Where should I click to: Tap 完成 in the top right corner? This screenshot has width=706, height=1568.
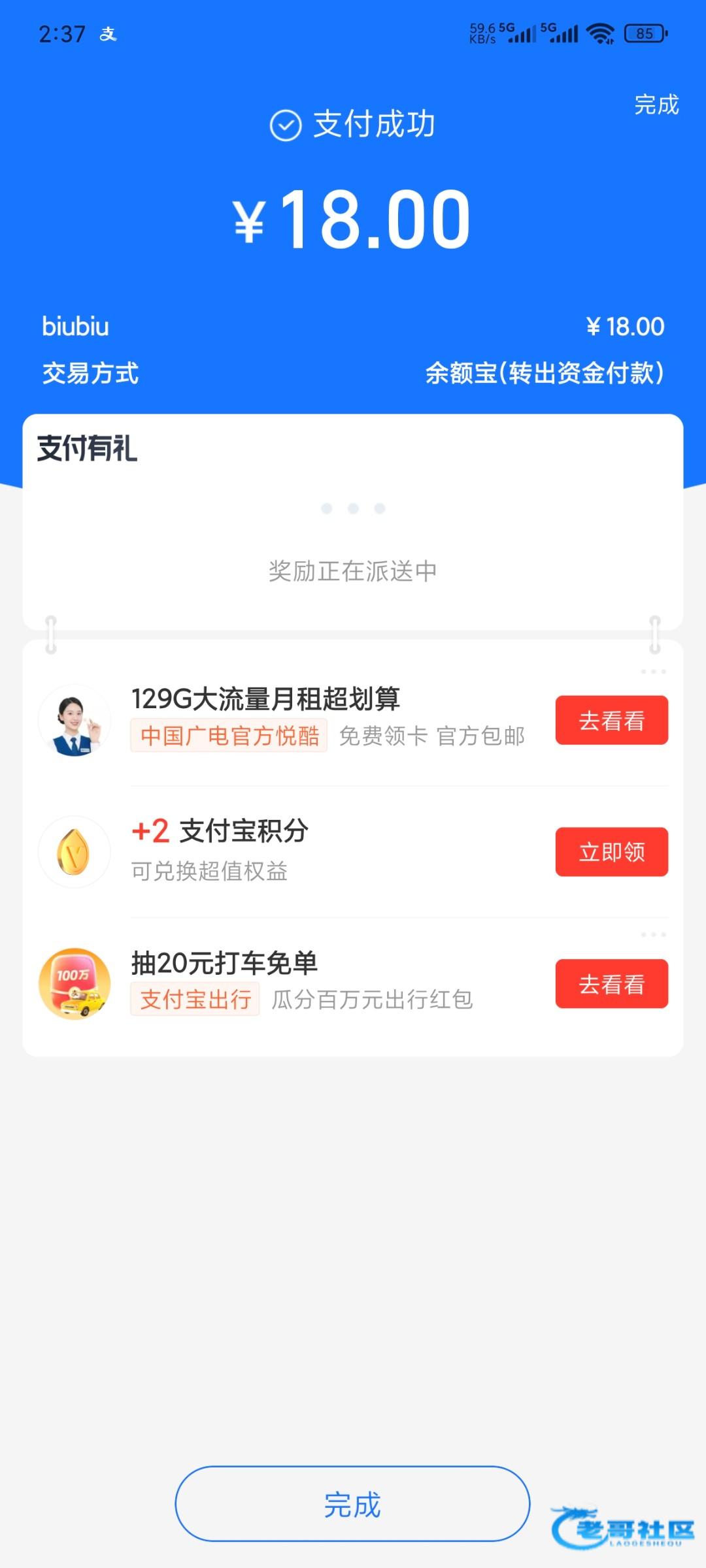(x=656, y=105)
